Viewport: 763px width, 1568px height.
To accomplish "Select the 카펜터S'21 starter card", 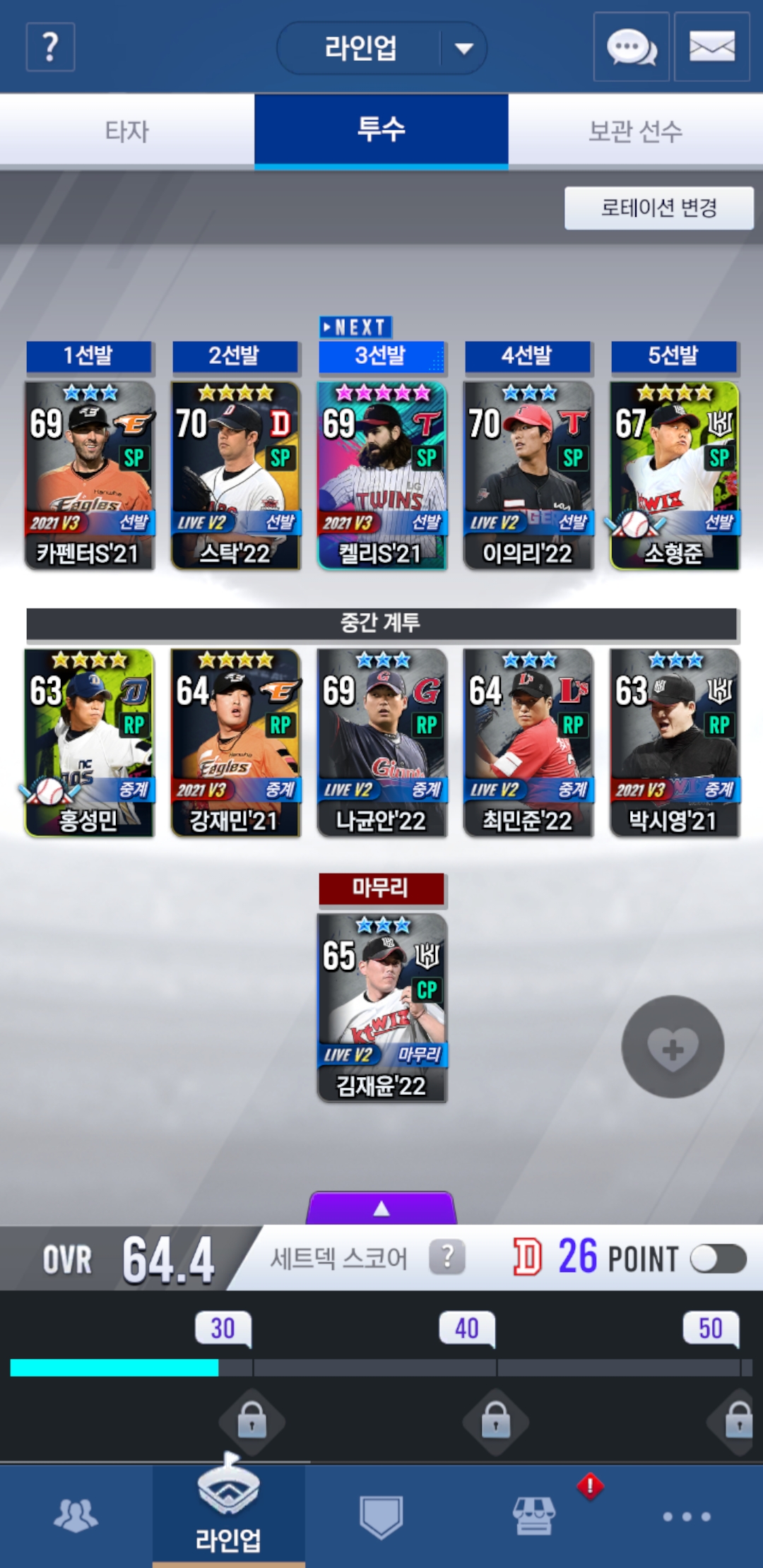I will 89,475.
